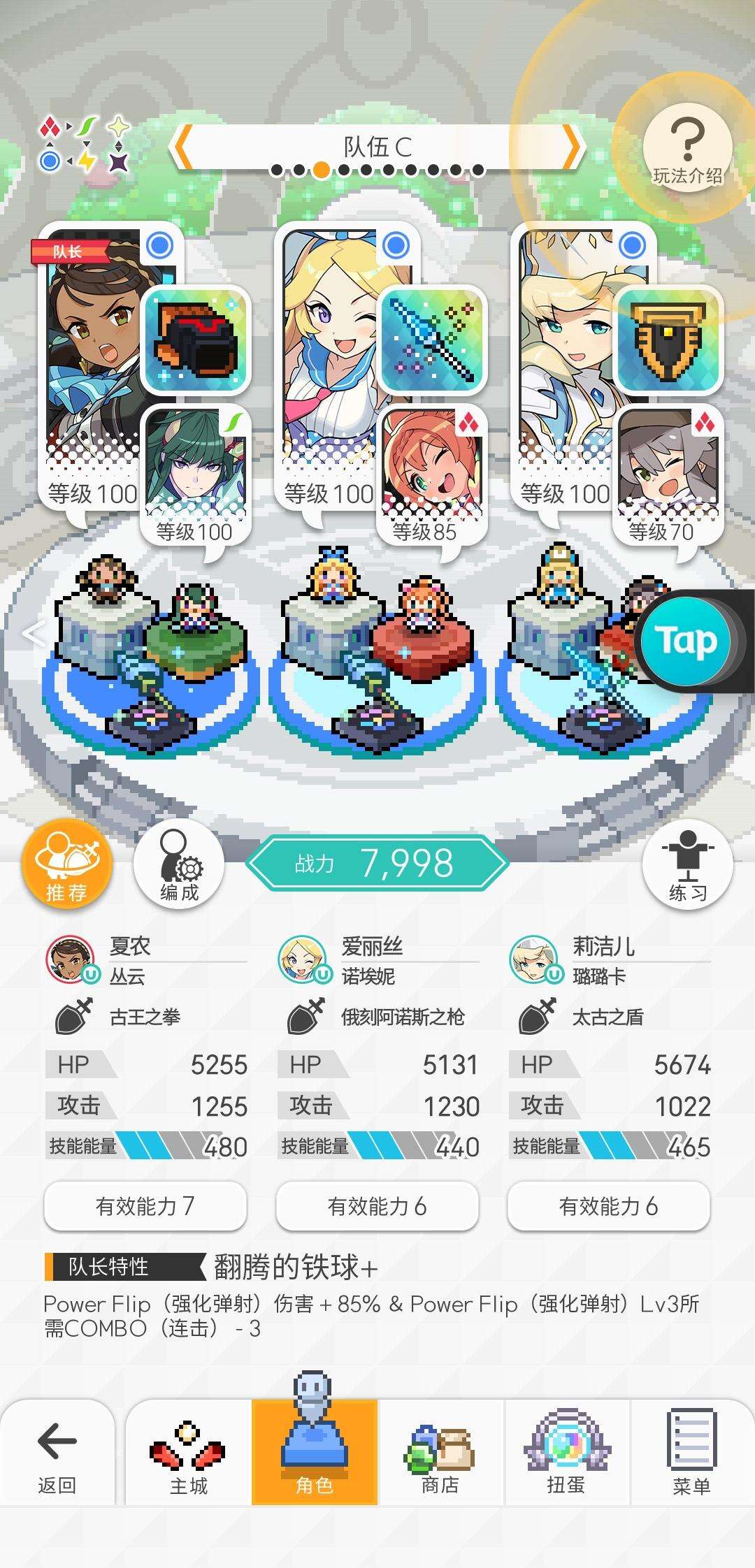This screenshot has width=755, height=1568.
Task: Select the 俄刻阿诺斯之枪 spear weapon slot
Action: point(433,340)
